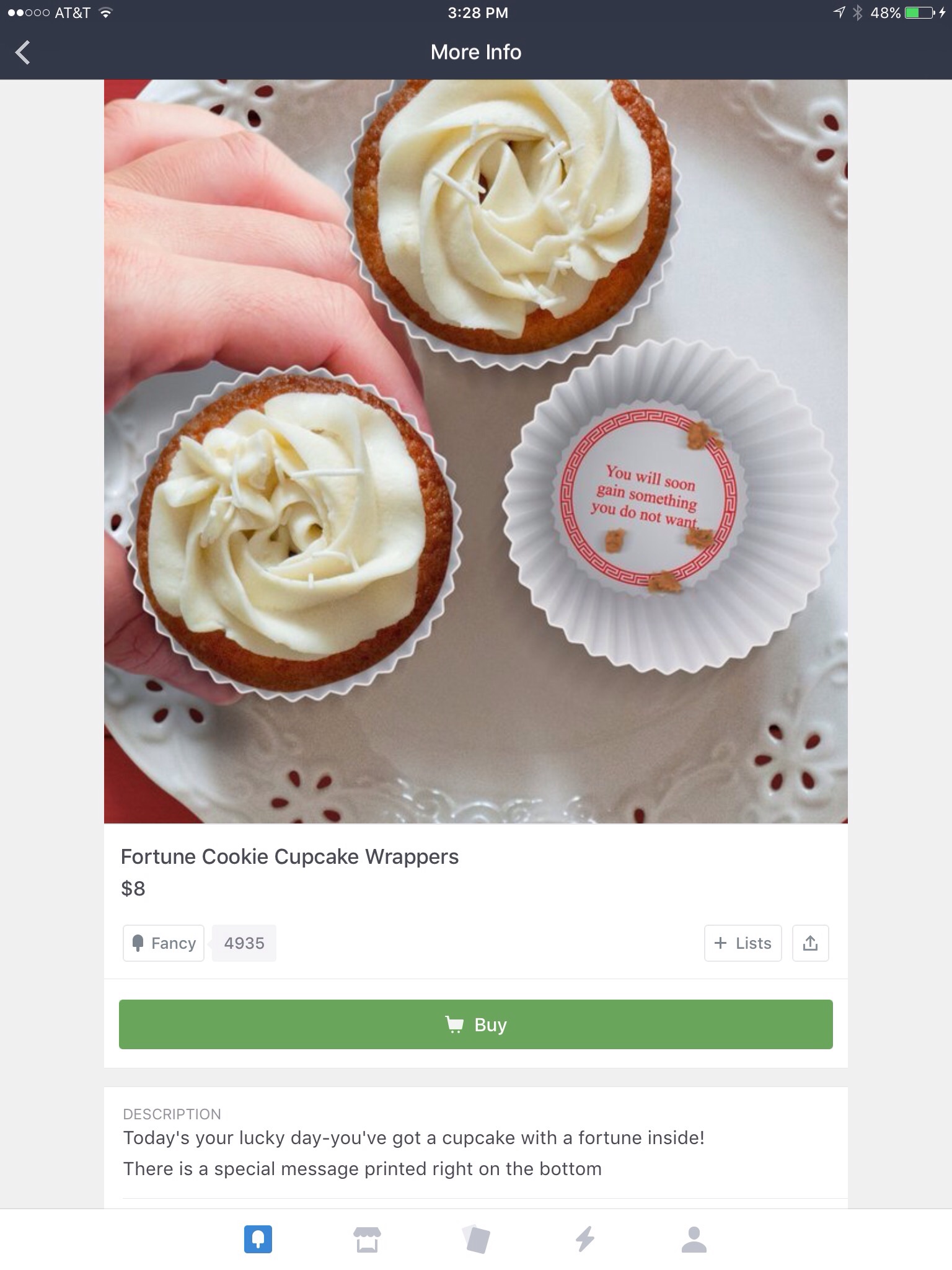Open the cards tab in bottom bar
Screen dimensions: 952x1270
pos(476,1239)
